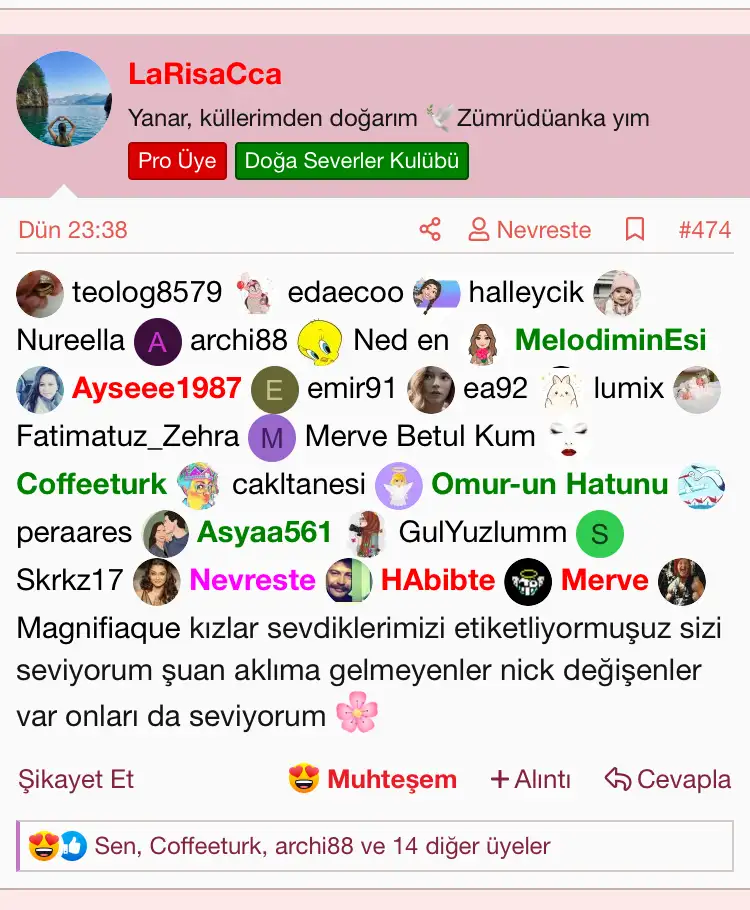750x910 pixels.
Task: Quote this post with Alıntı
Action: 530,779
